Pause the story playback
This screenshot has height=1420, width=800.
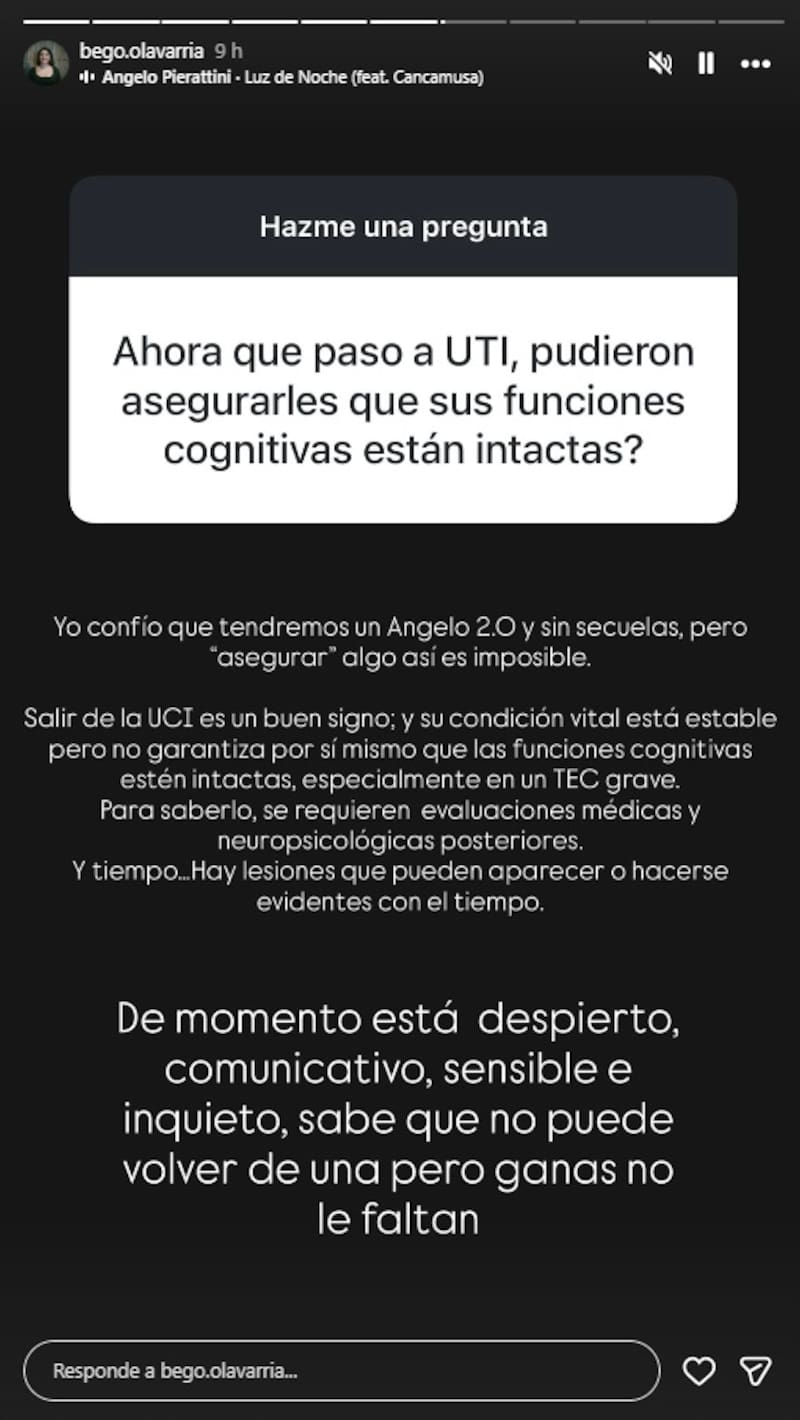pos(706,63)
